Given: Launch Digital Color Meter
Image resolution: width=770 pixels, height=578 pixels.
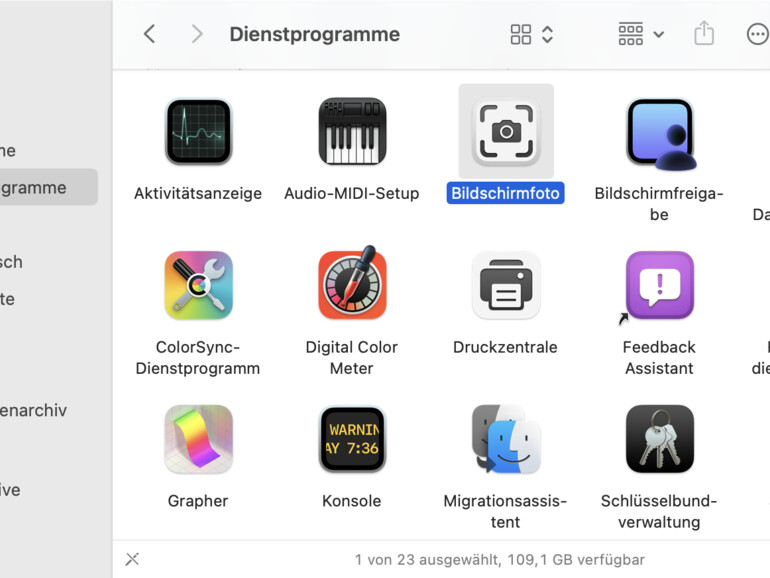Looking at the screenshot, I should click(x=352, y=286).
